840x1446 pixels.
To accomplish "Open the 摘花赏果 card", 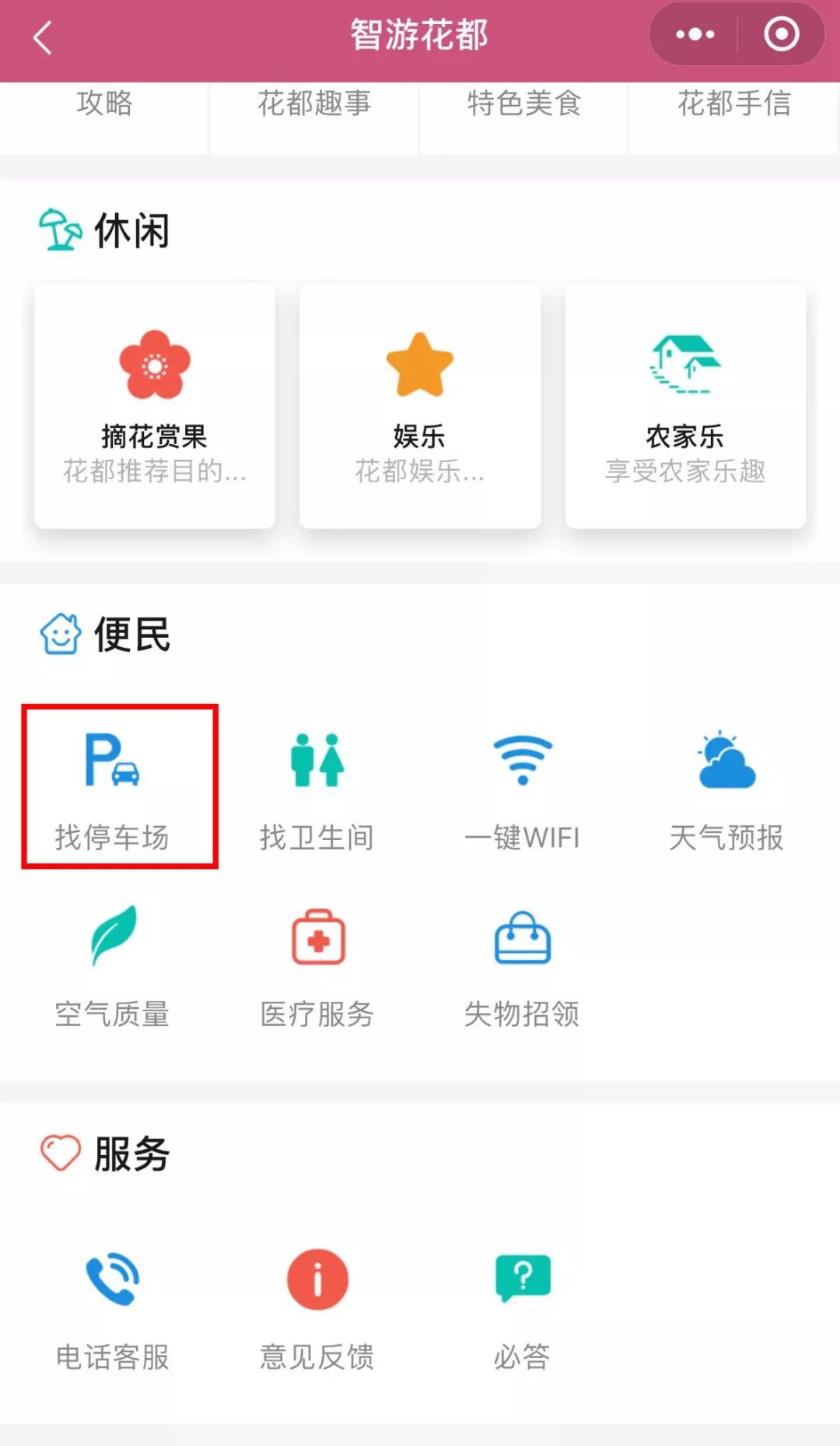I will pos(155,405).
